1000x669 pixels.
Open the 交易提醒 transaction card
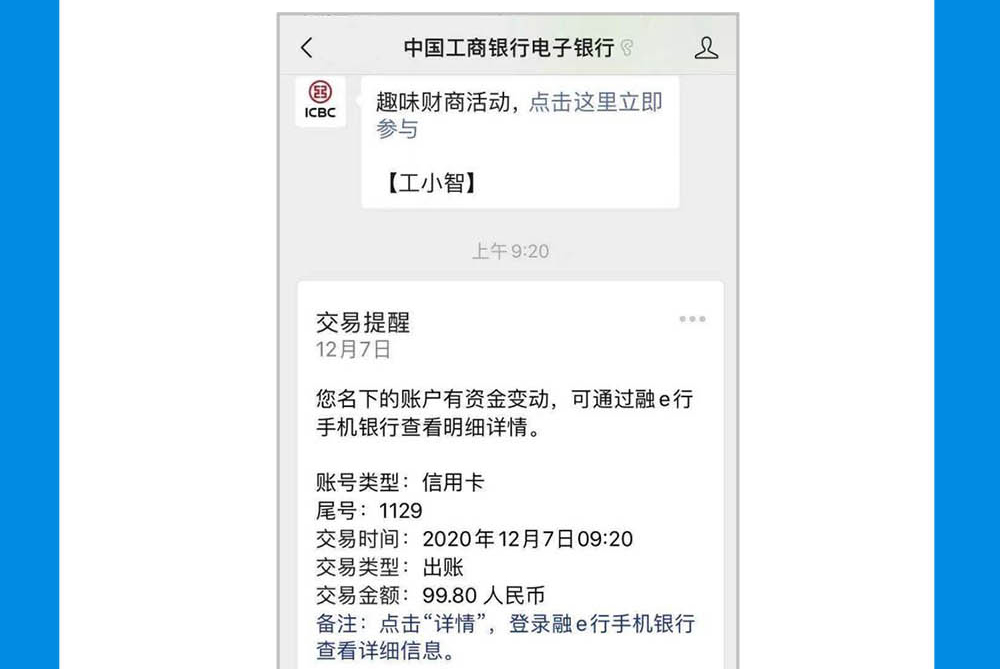[509, 480]
